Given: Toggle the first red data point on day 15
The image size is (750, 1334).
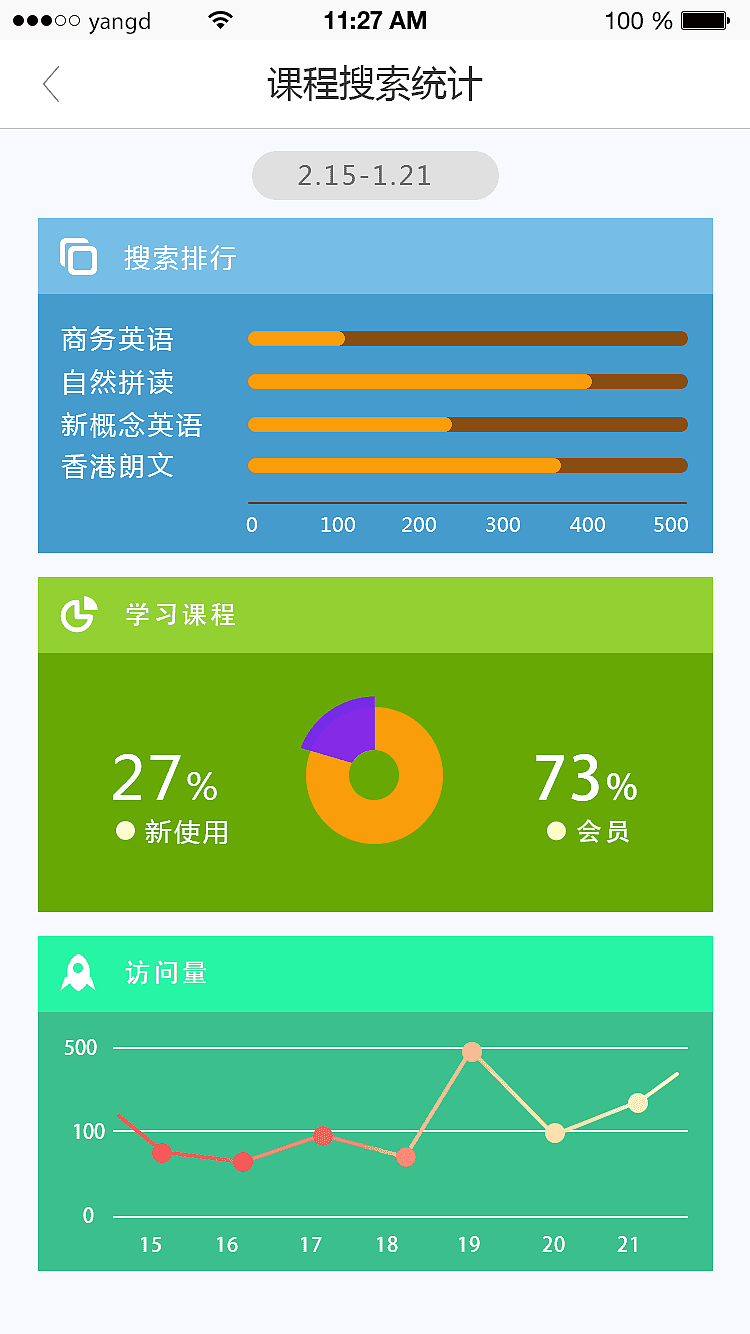Looking at the screenshot, I should tap(162, 1155).
